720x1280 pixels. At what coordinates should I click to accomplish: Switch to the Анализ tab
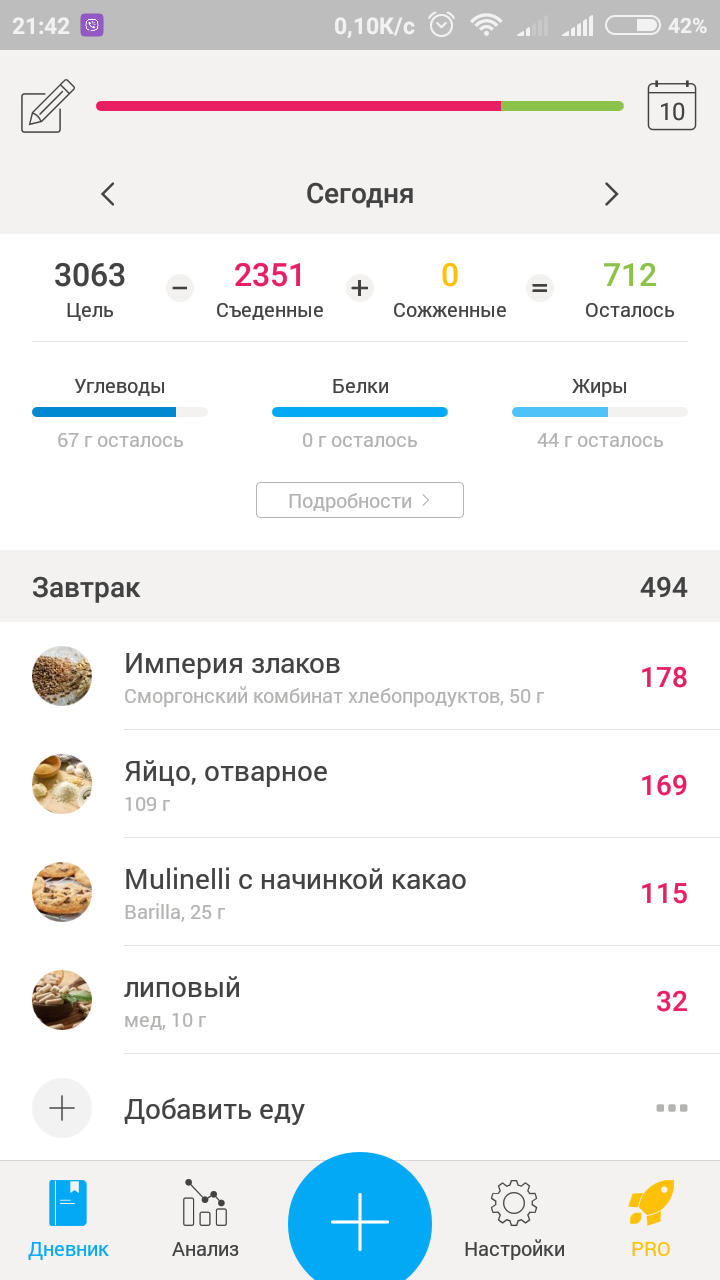click(205, 1218)
